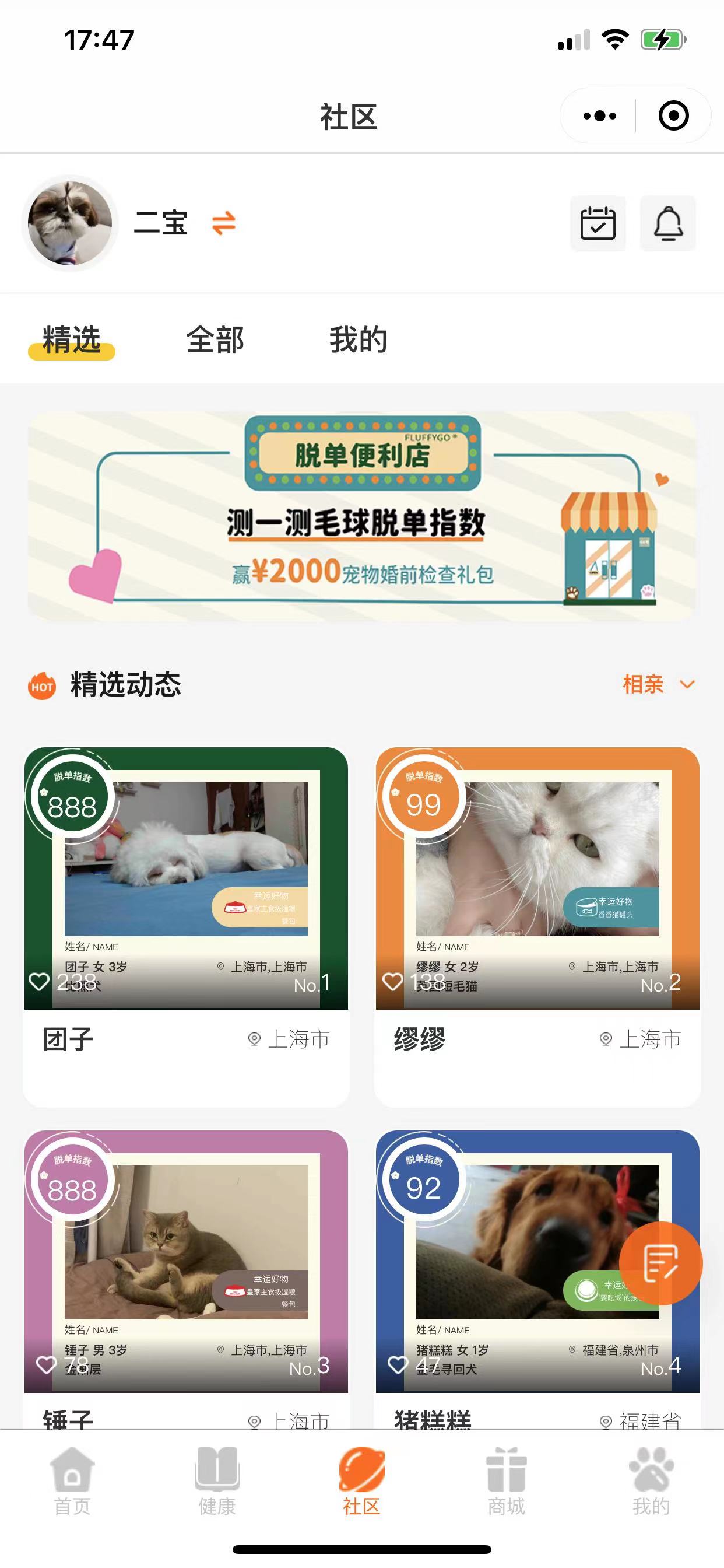Expand the 相亲 filter dropdown

(658, 684)
